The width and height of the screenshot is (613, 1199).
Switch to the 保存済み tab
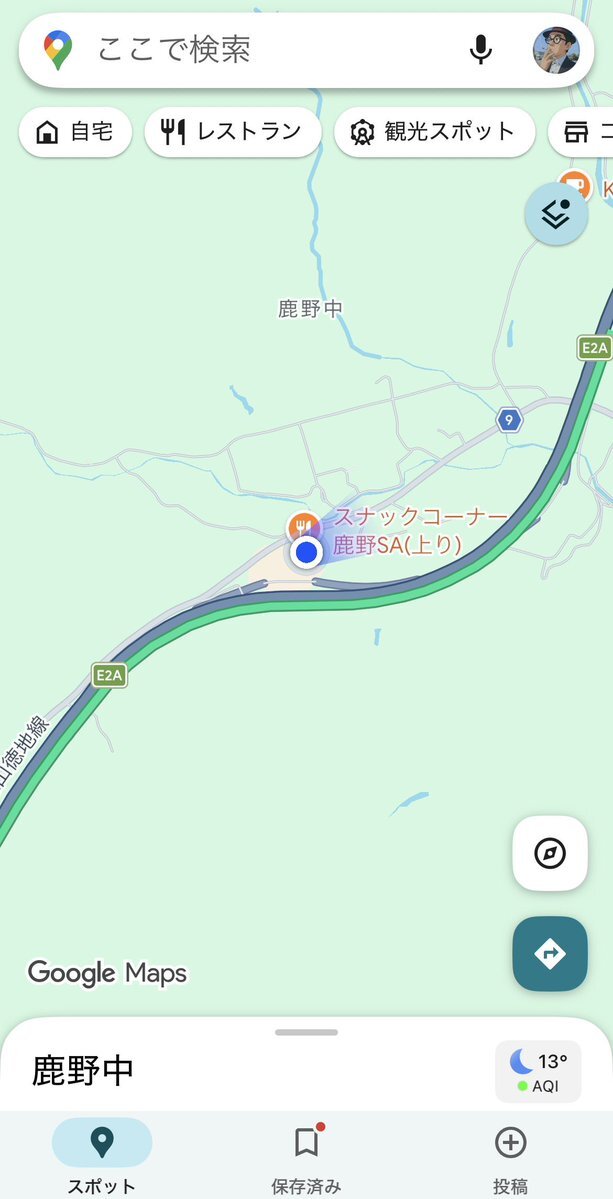coord(306,1156)
